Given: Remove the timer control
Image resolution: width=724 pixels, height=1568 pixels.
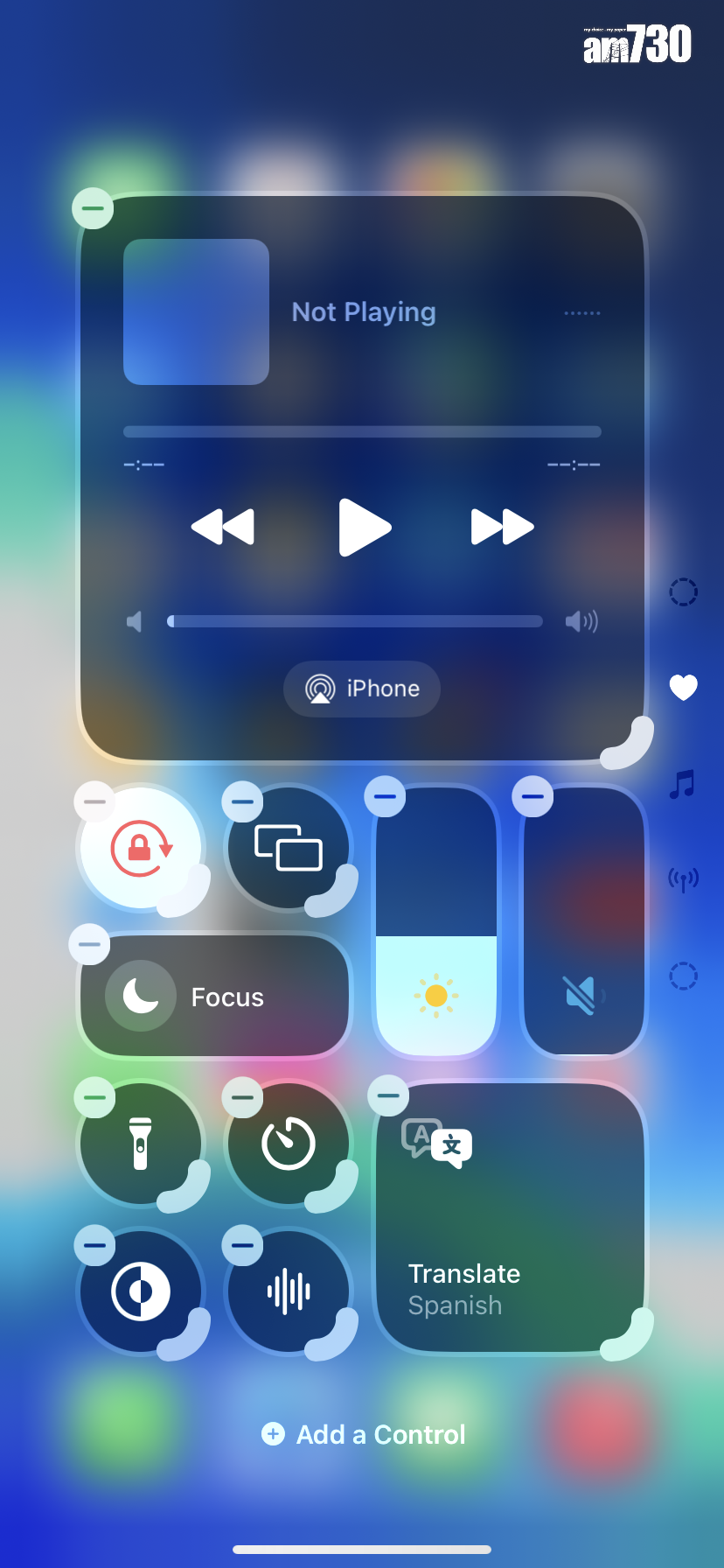Looking at the screenshot, I should 242,1096.
